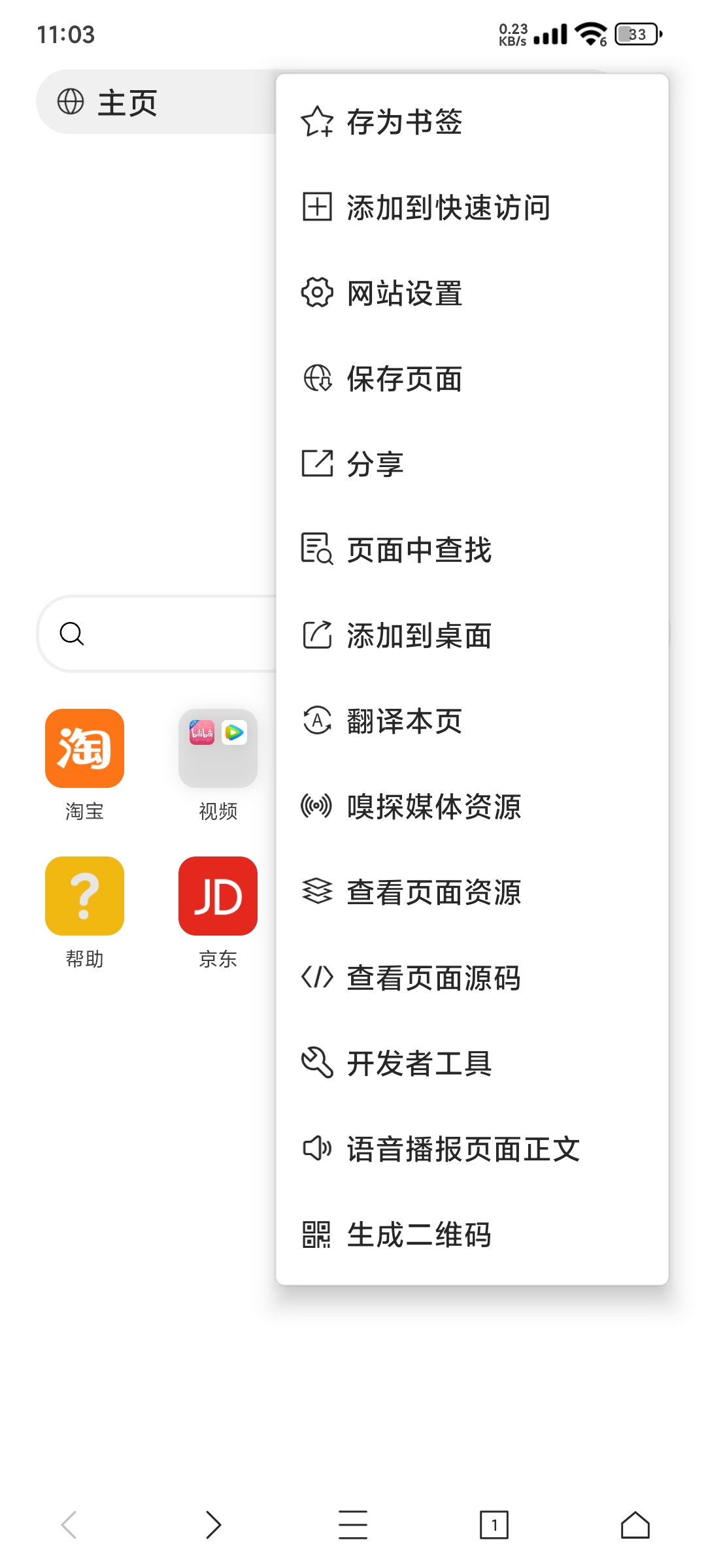This screenshot has height=1568, width=706.
Task: Open the tab switcher showing 1 tab
Action: pos(494,1525)
